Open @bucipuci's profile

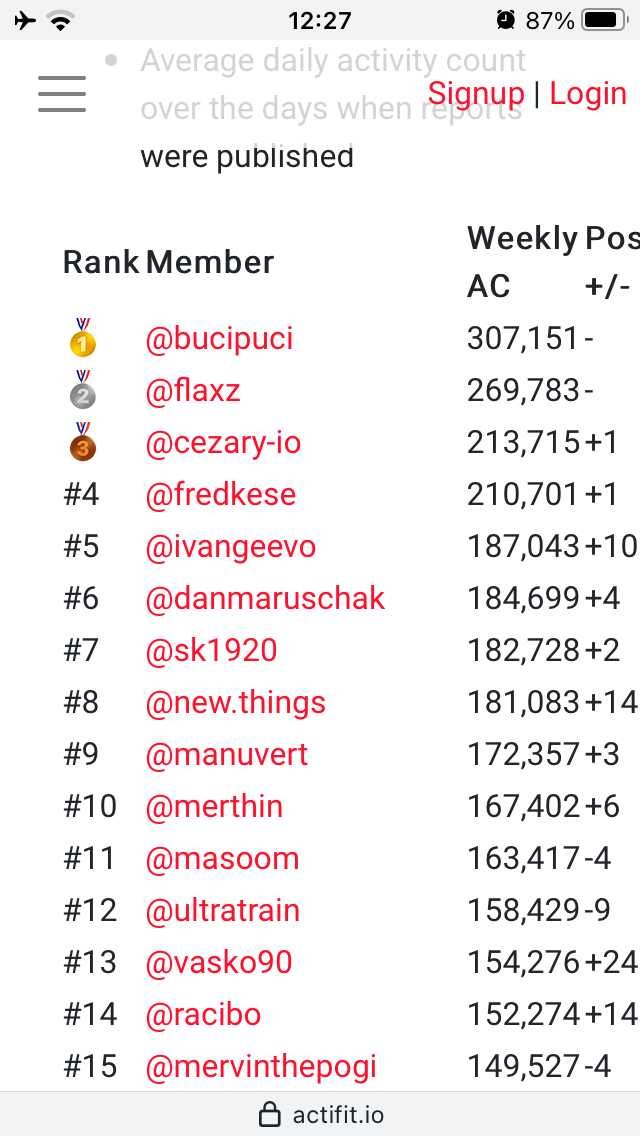219,339
